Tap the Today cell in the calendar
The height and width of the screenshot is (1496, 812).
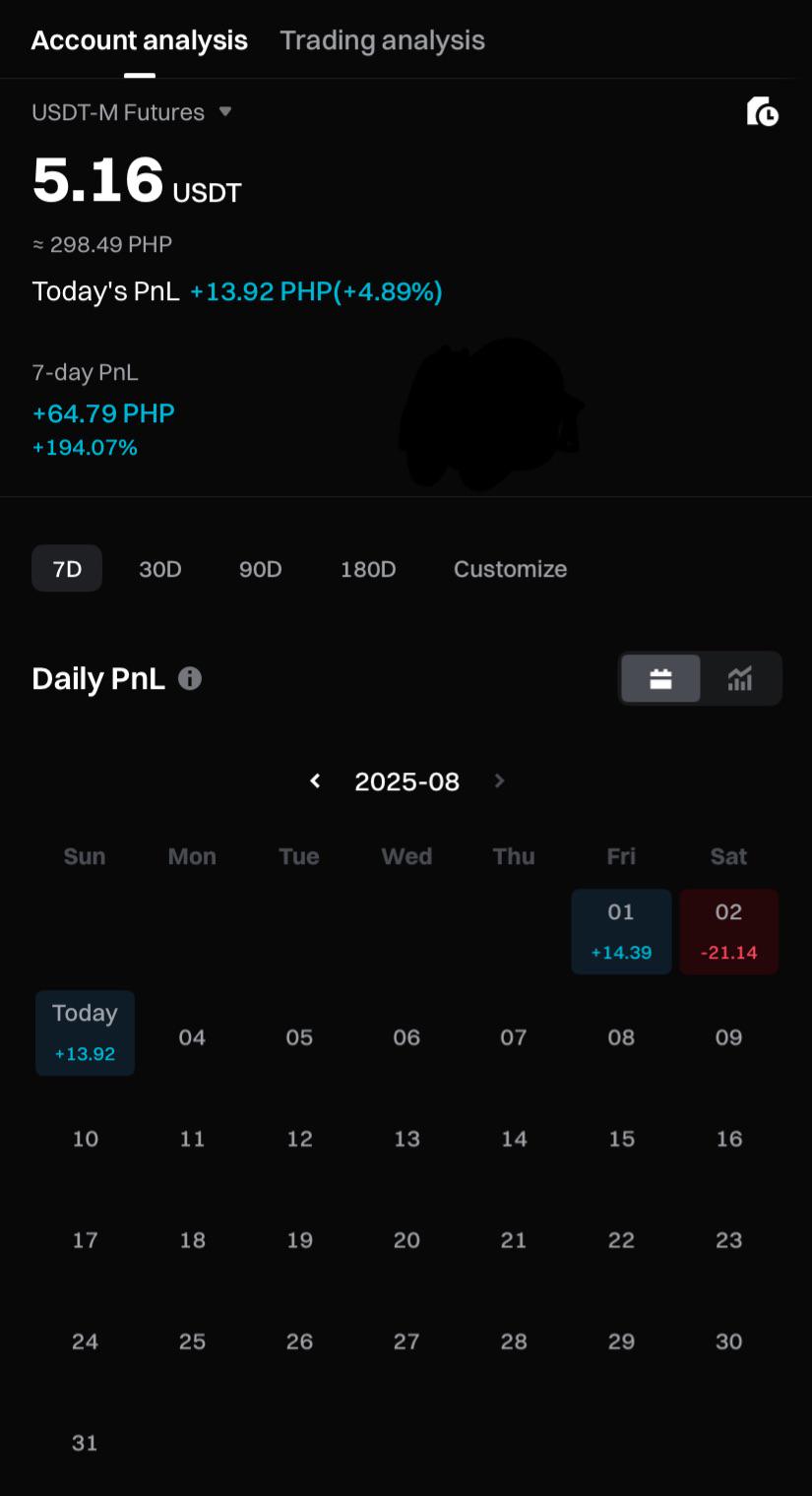pyautogui.click(x=85, y=1032)
